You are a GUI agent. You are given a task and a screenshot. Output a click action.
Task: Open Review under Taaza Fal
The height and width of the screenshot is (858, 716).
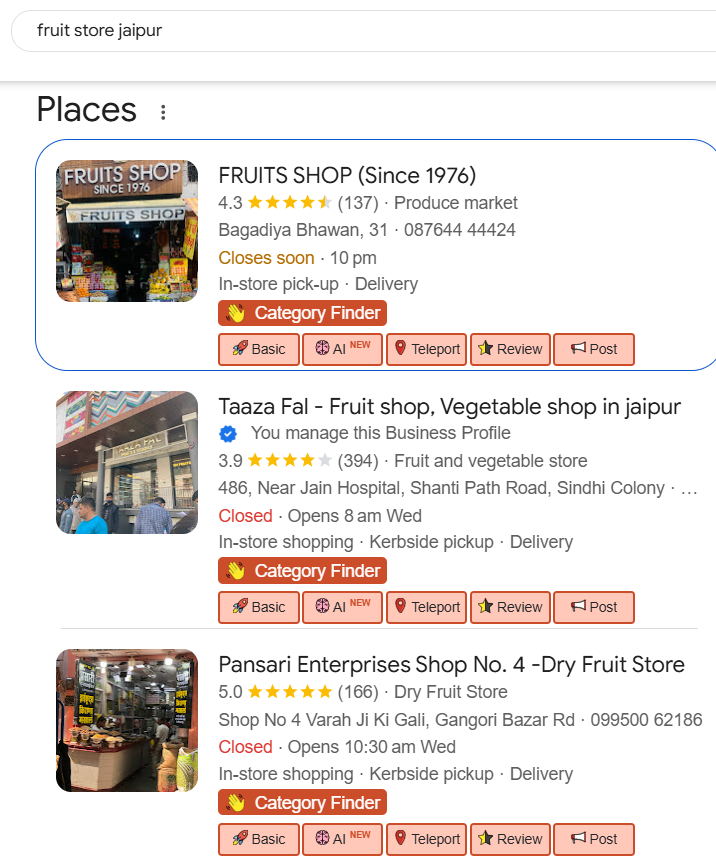[x=510, y=607]
